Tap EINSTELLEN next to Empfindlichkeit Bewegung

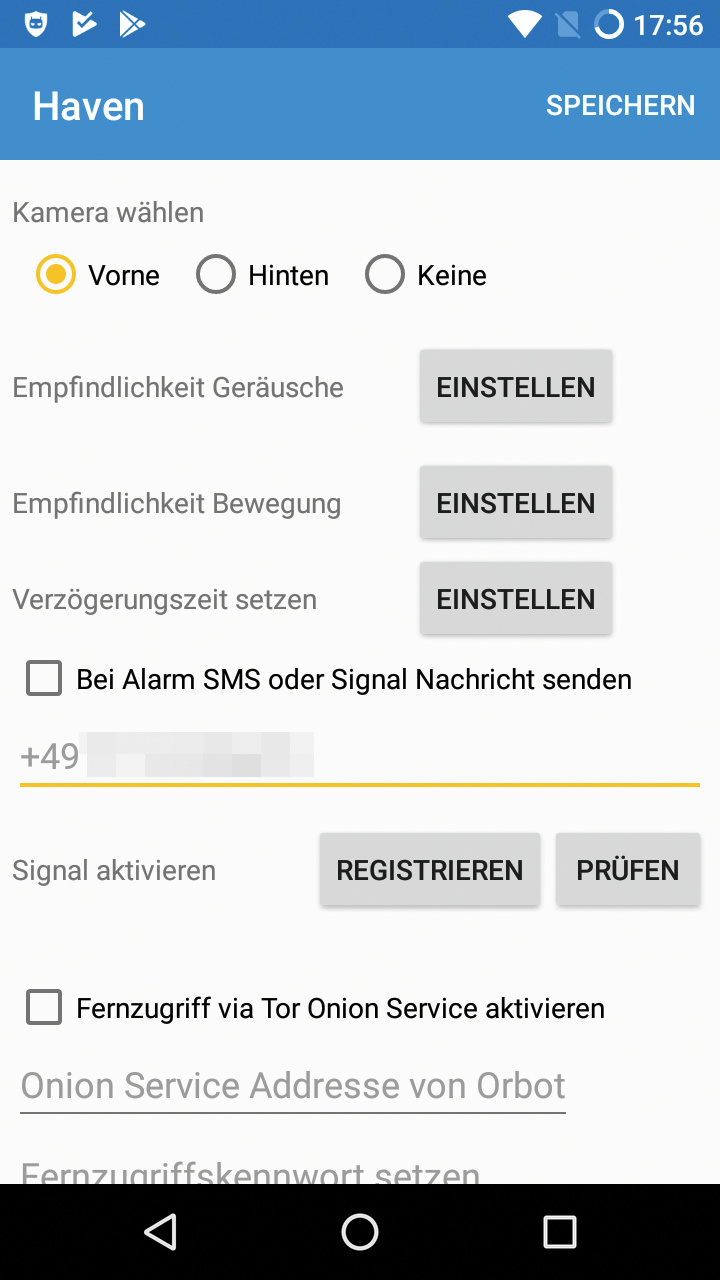(x=515, y=503)
